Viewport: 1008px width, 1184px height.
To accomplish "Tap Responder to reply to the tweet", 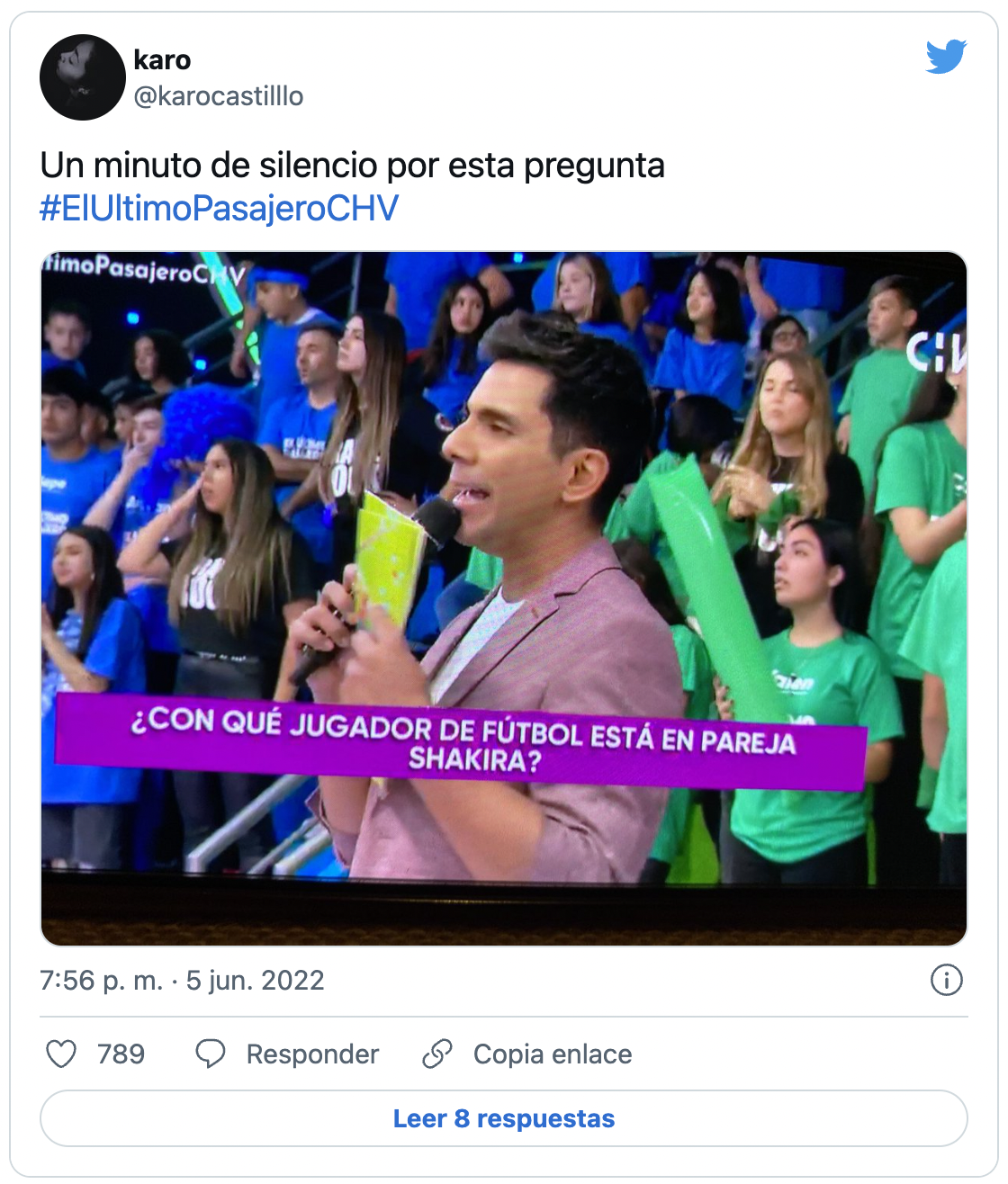I will [288, 1054].
